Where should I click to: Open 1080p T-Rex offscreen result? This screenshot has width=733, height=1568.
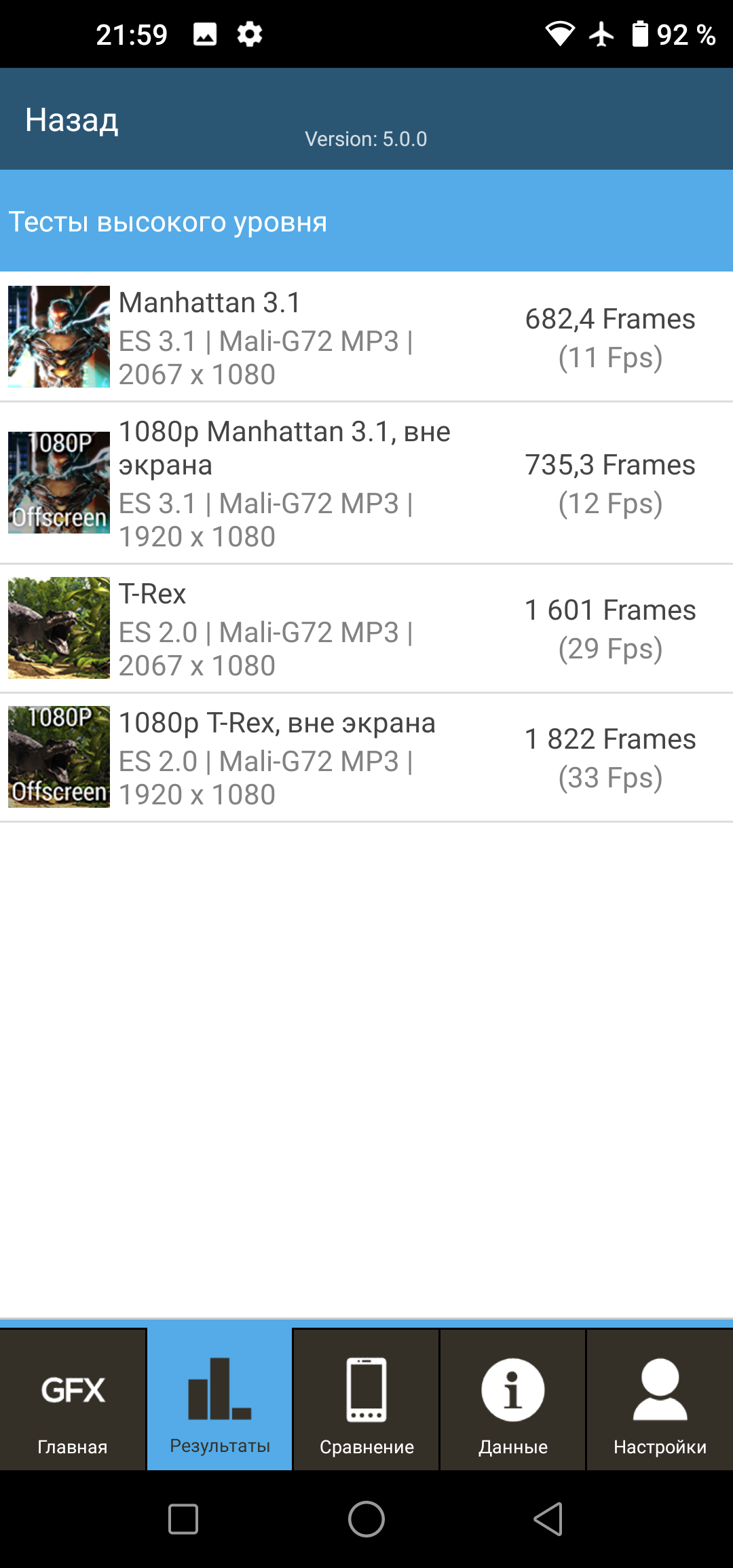(366, 758)
